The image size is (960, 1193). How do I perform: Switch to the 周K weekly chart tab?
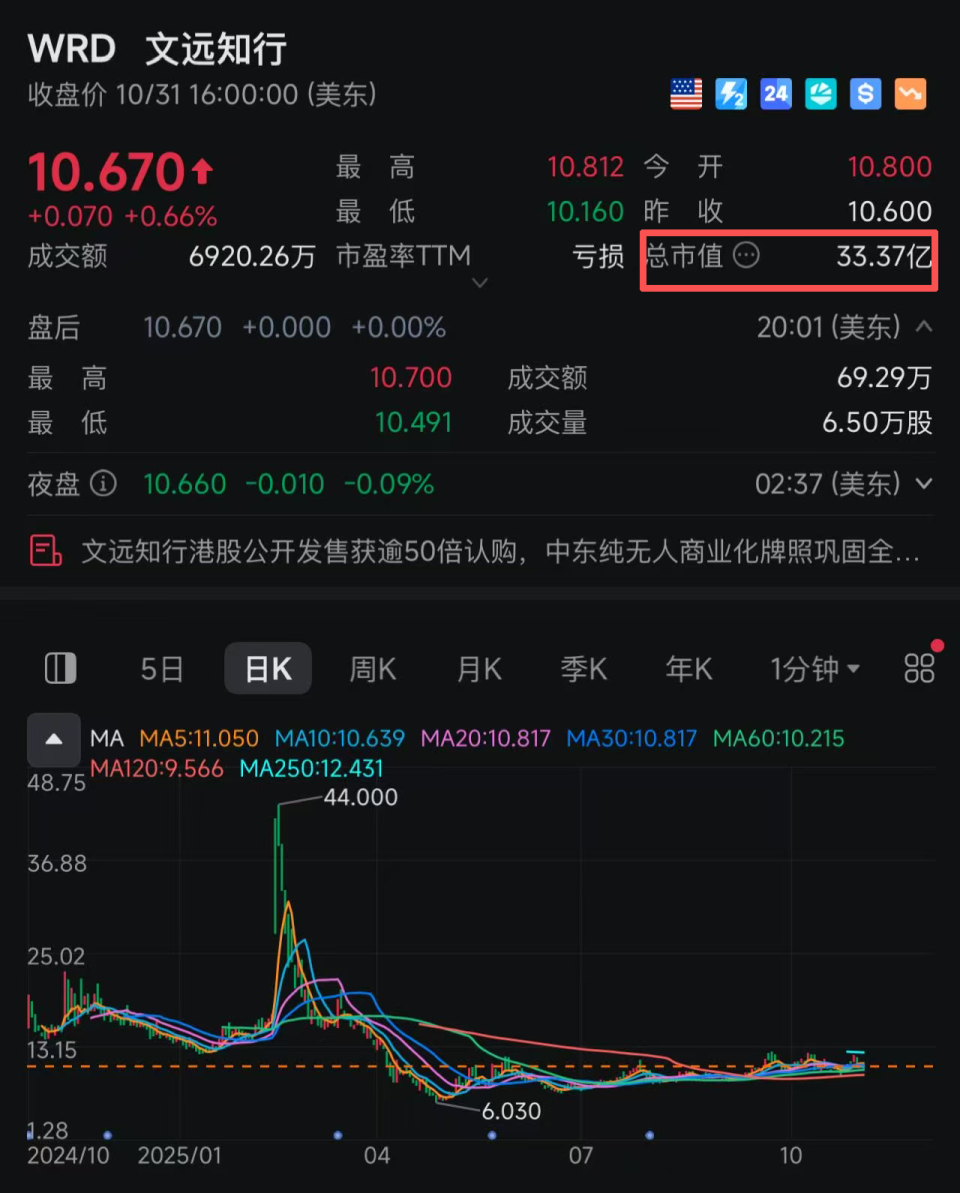click(372, 668)
